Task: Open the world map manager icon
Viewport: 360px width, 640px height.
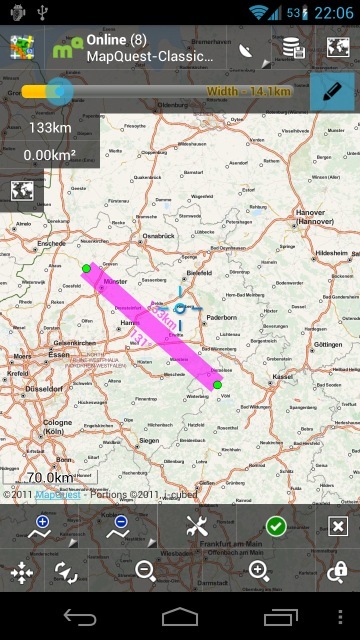Action: pos(338,47)
